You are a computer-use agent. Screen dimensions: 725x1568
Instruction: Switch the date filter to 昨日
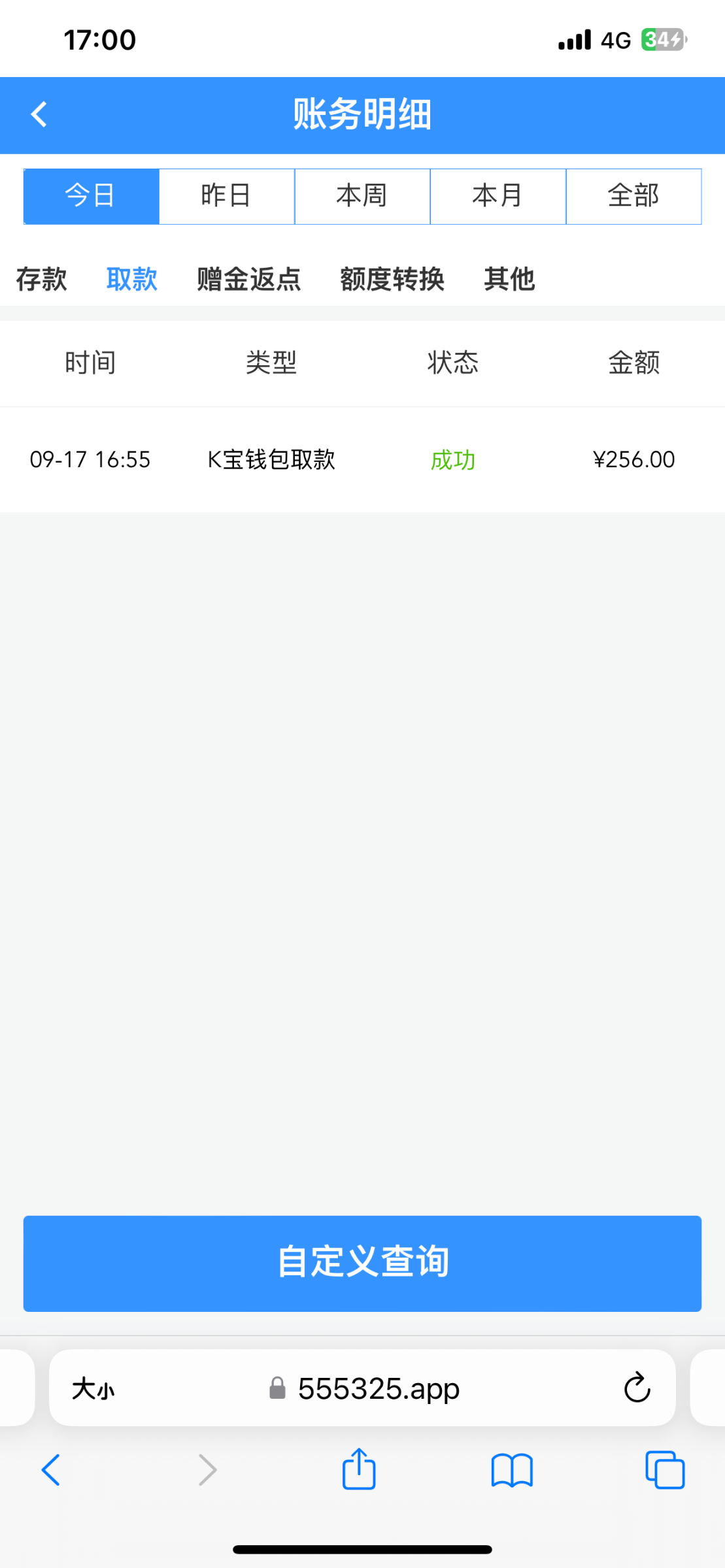pyautogui.click(x=226, y=196)
